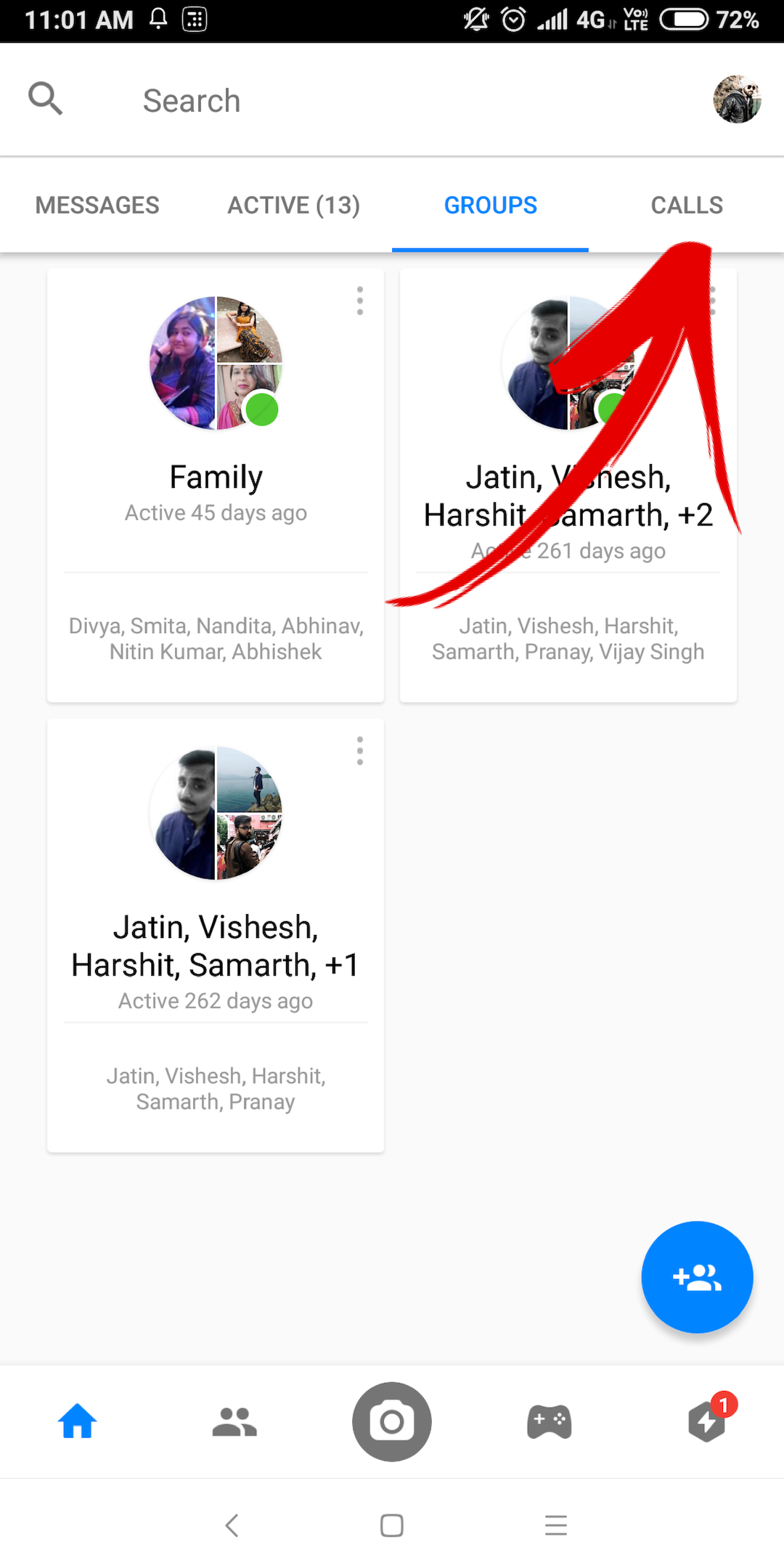Open overflow menu on Family group card
Screen dimensions: 784x1568
[359, 301]
